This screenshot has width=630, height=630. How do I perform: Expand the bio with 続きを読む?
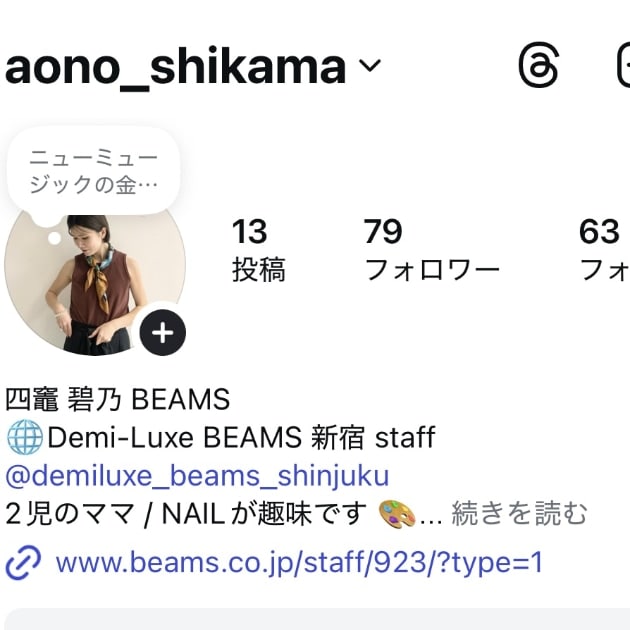click(519, 514)
